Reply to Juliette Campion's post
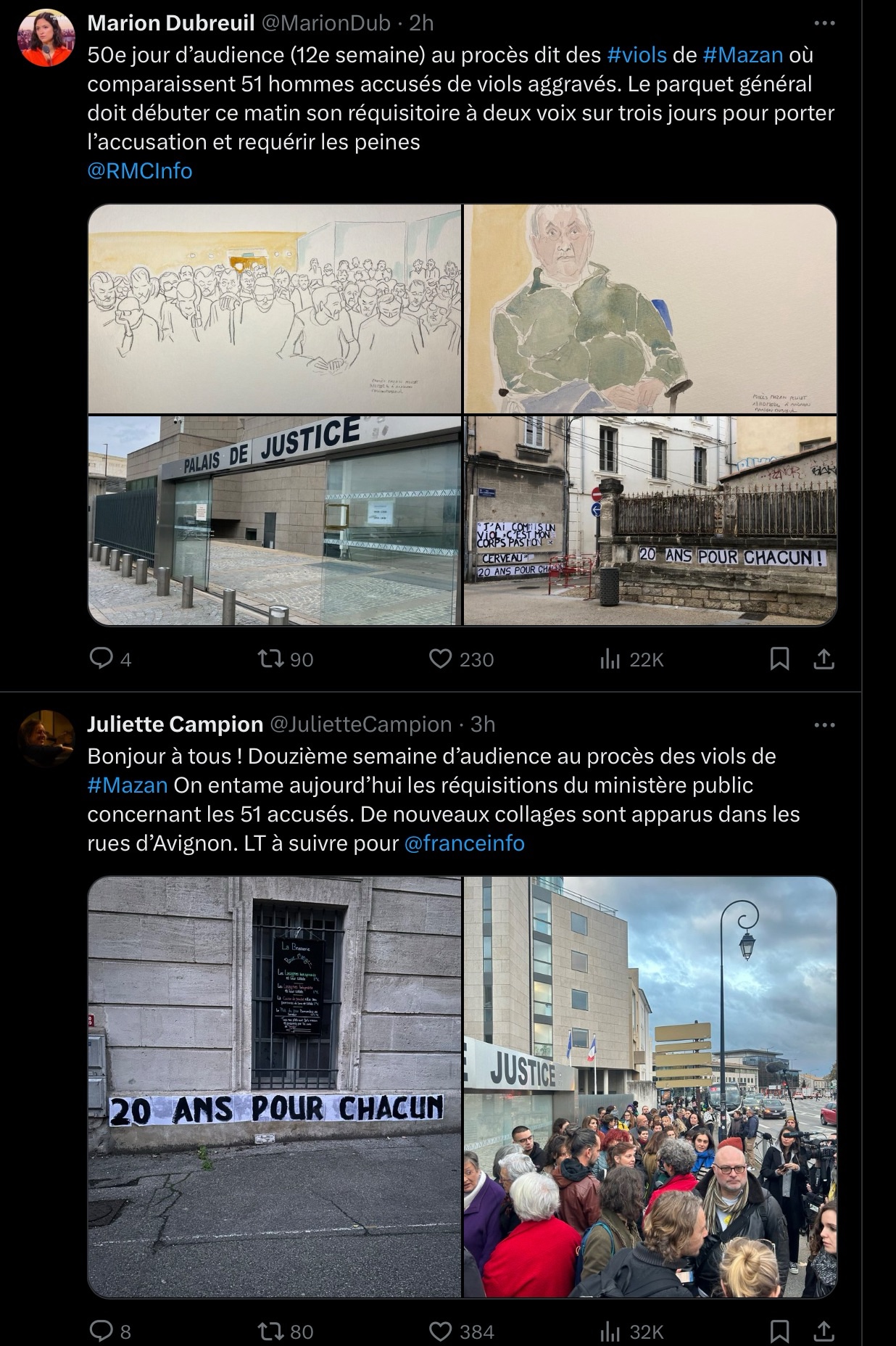 pos(101,1331)
